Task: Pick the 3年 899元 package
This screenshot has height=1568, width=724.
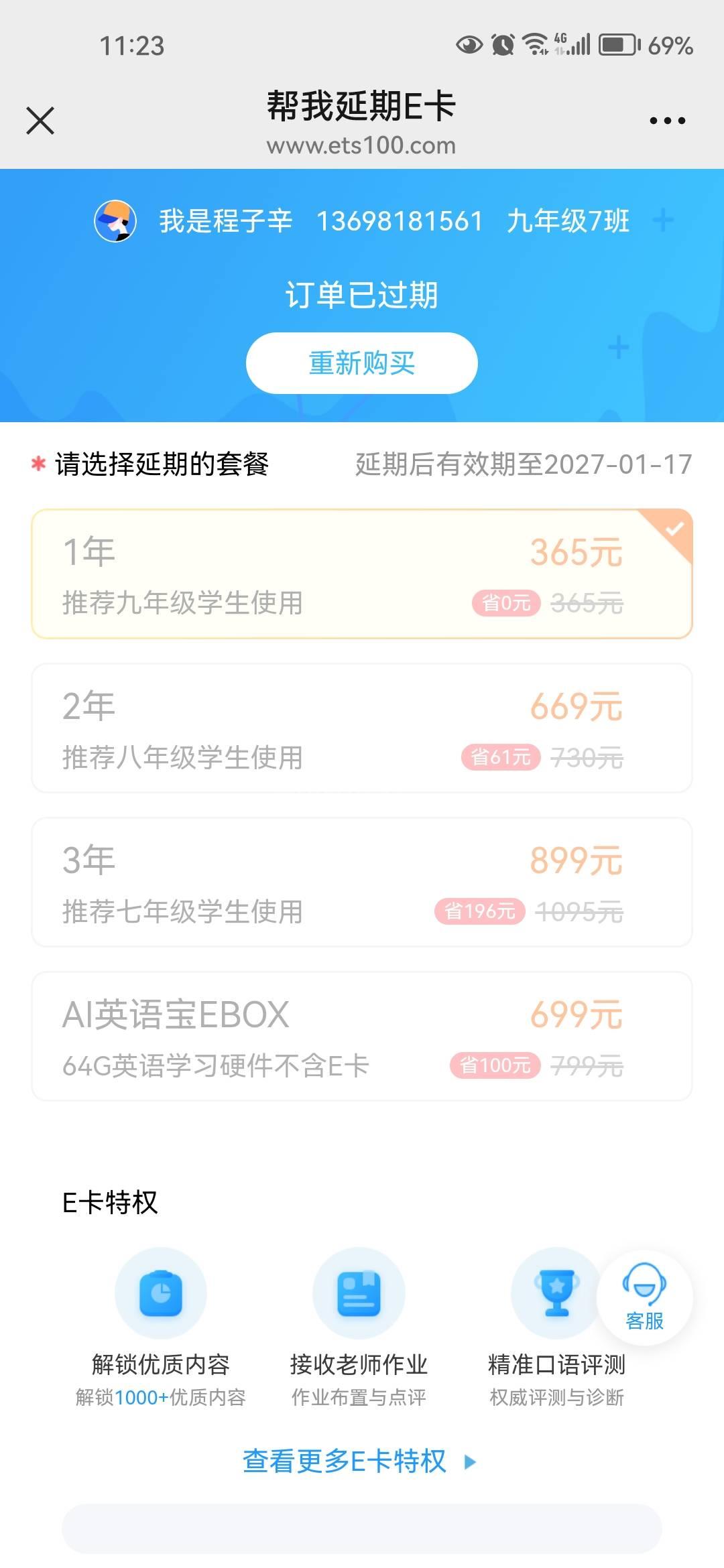Action: [x=361, y=882]
